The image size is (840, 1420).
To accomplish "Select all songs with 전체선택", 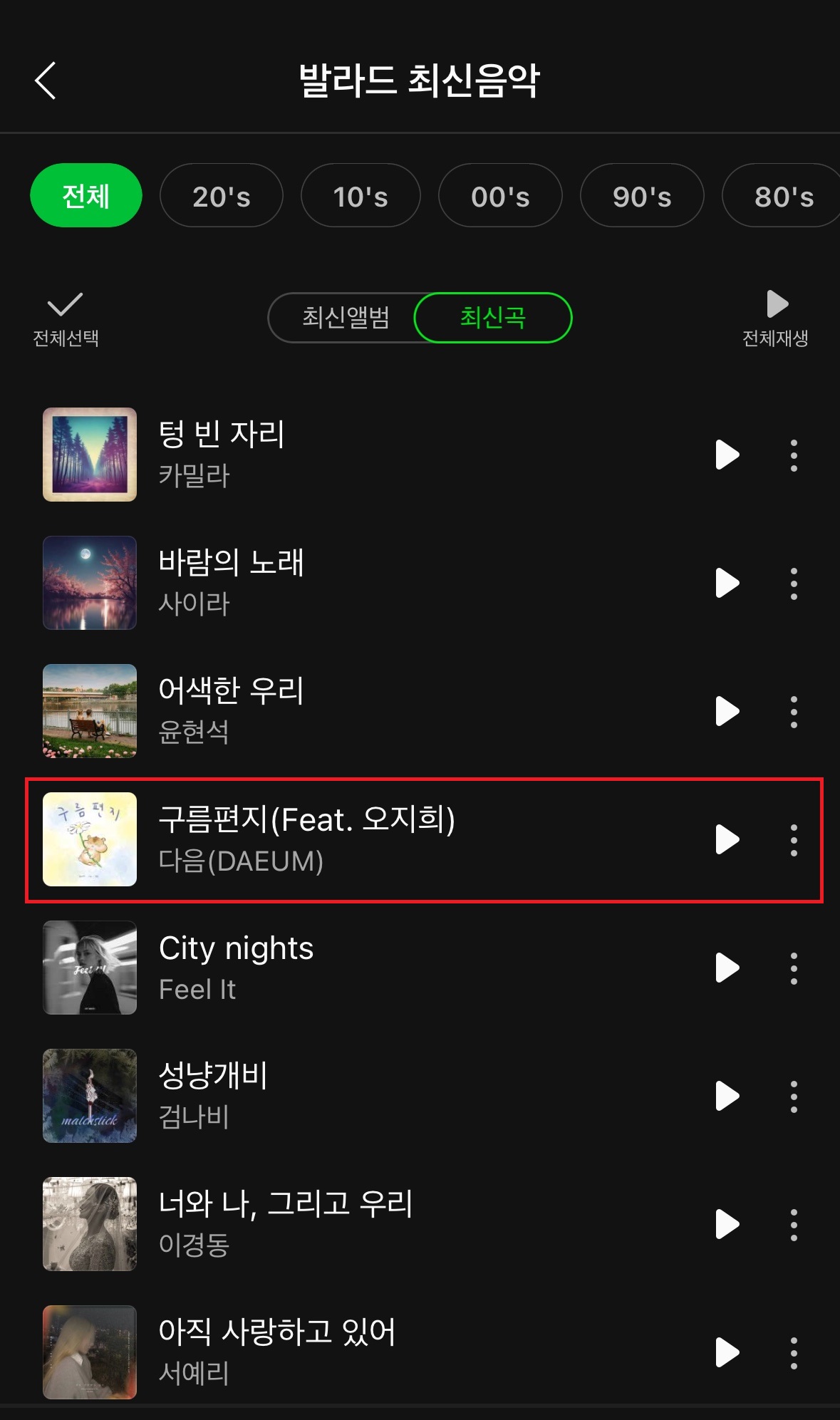I will (x=66, y=318).
